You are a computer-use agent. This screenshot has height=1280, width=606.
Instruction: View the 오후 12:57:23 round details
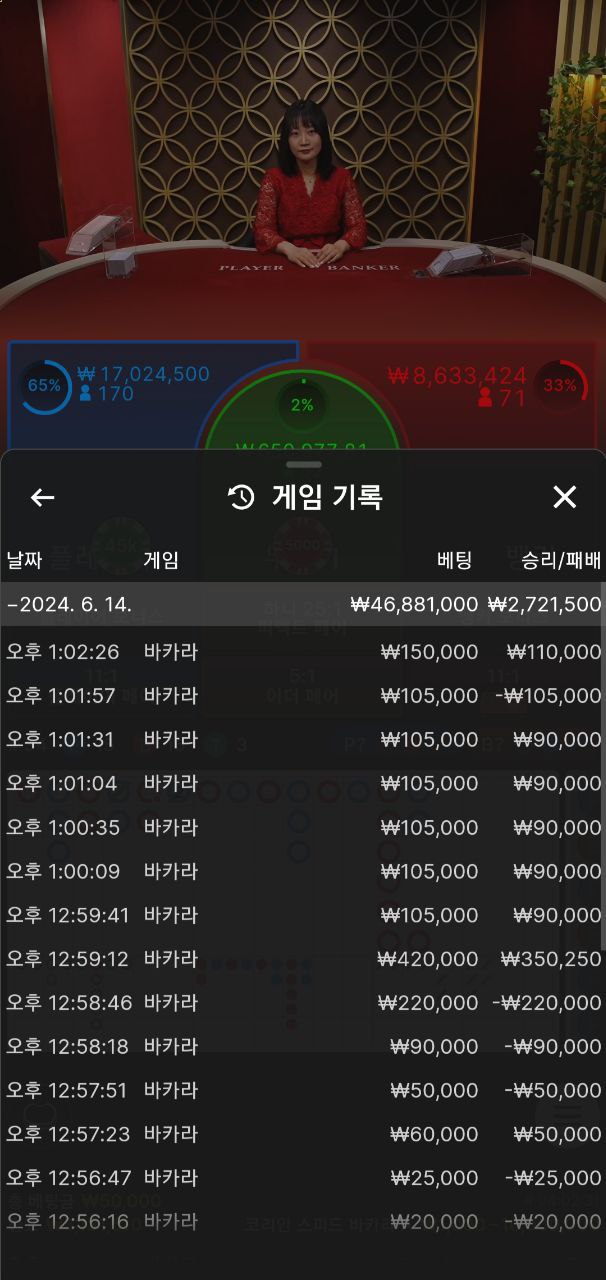point(303,1134)
